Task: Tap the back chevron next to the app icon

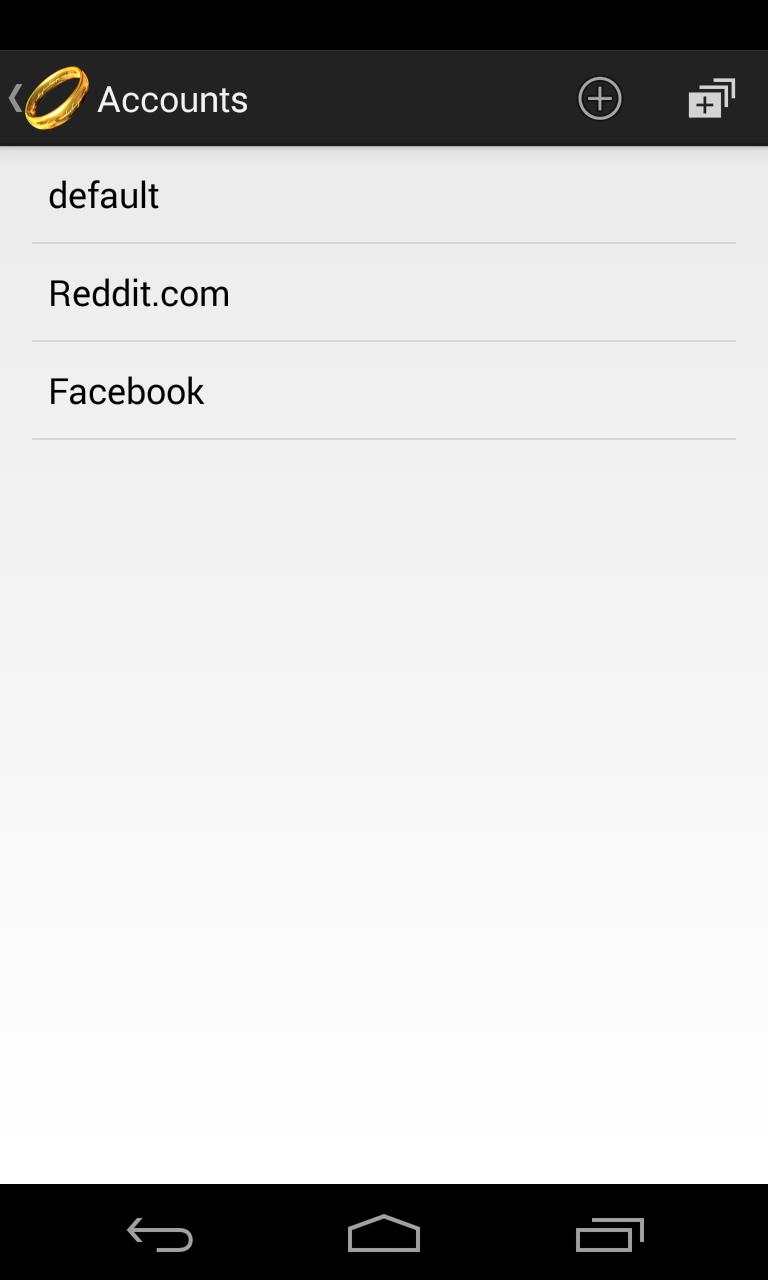Action: (13, 98)
